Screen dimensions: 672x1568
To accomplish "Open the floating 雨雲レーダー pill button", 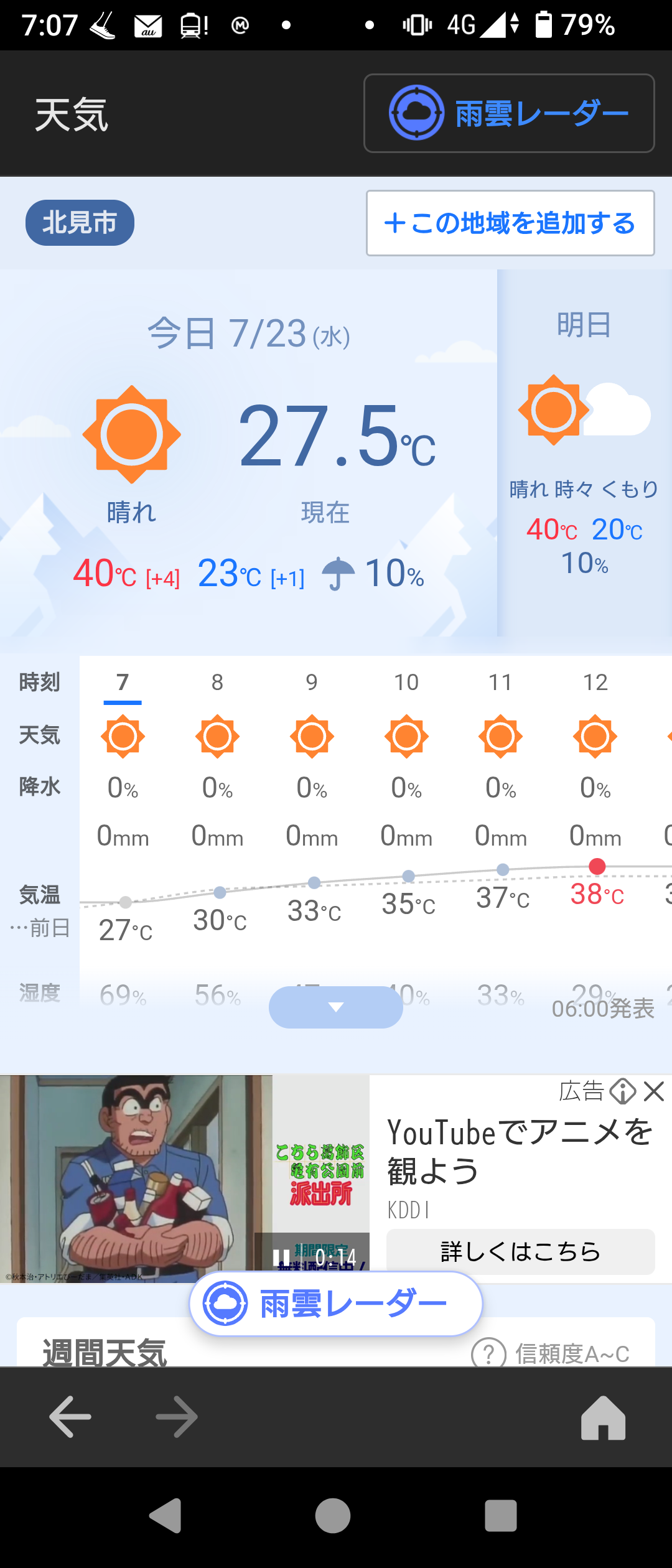I will coord(336,1304).
